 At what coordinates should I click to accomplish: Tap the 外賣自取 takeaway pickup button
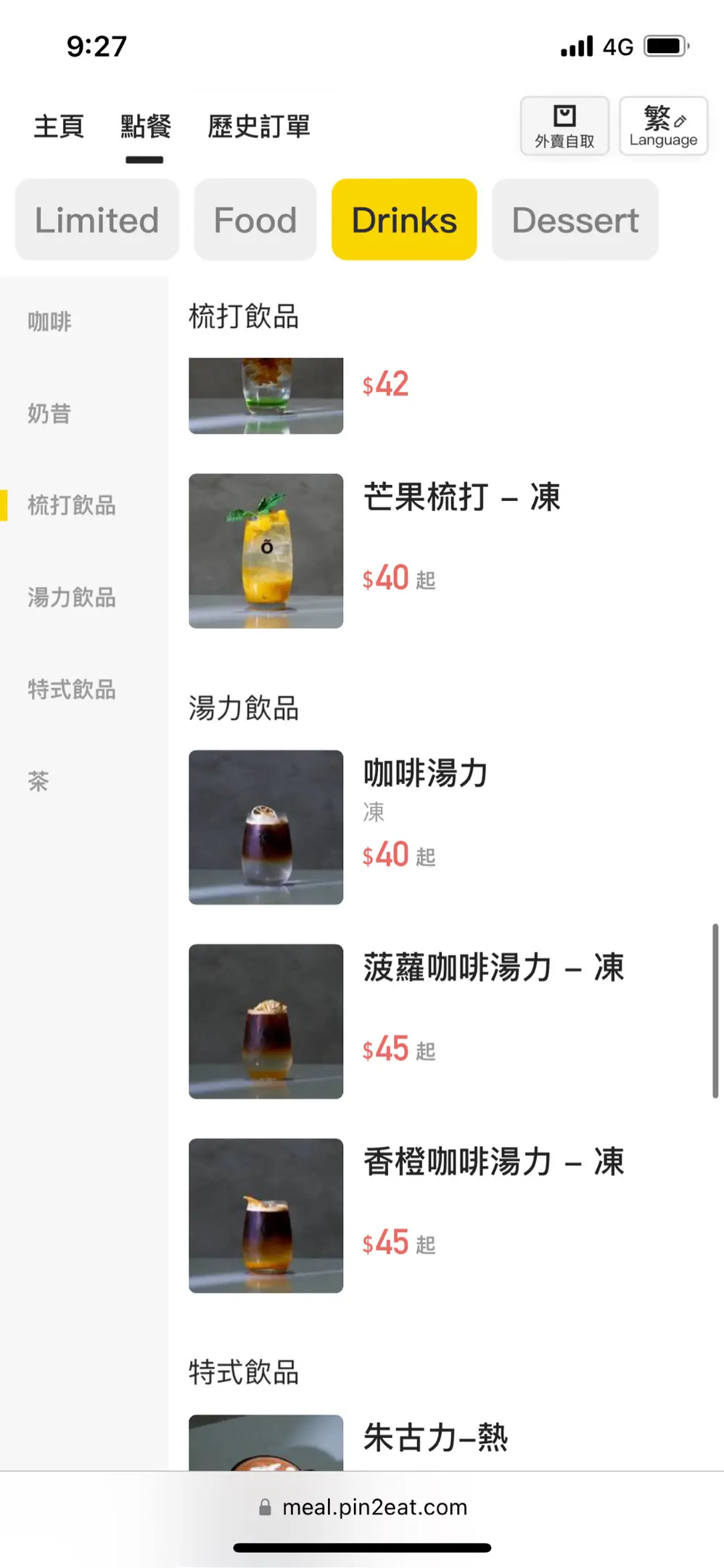coord(564,126)
